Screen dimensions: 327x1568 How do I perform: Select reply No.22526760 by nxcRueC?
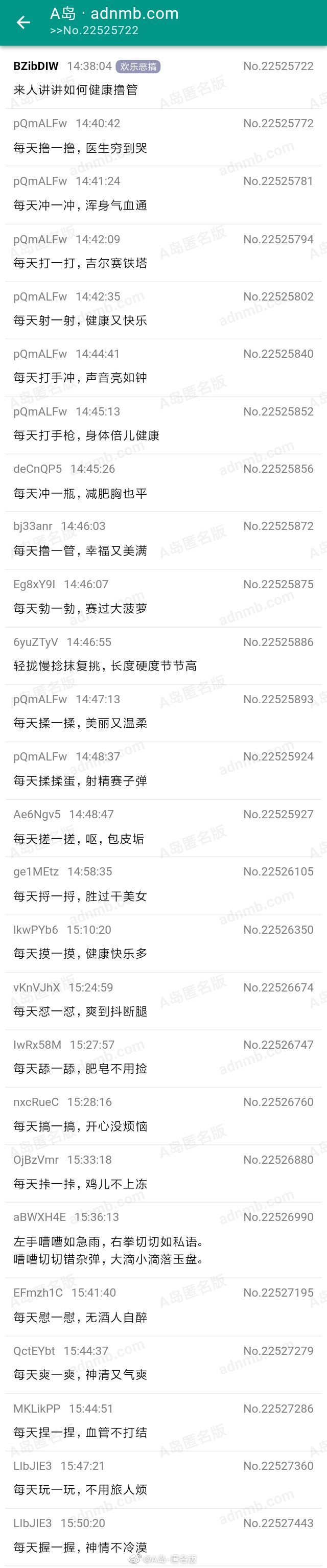(x=163, y=1115)
